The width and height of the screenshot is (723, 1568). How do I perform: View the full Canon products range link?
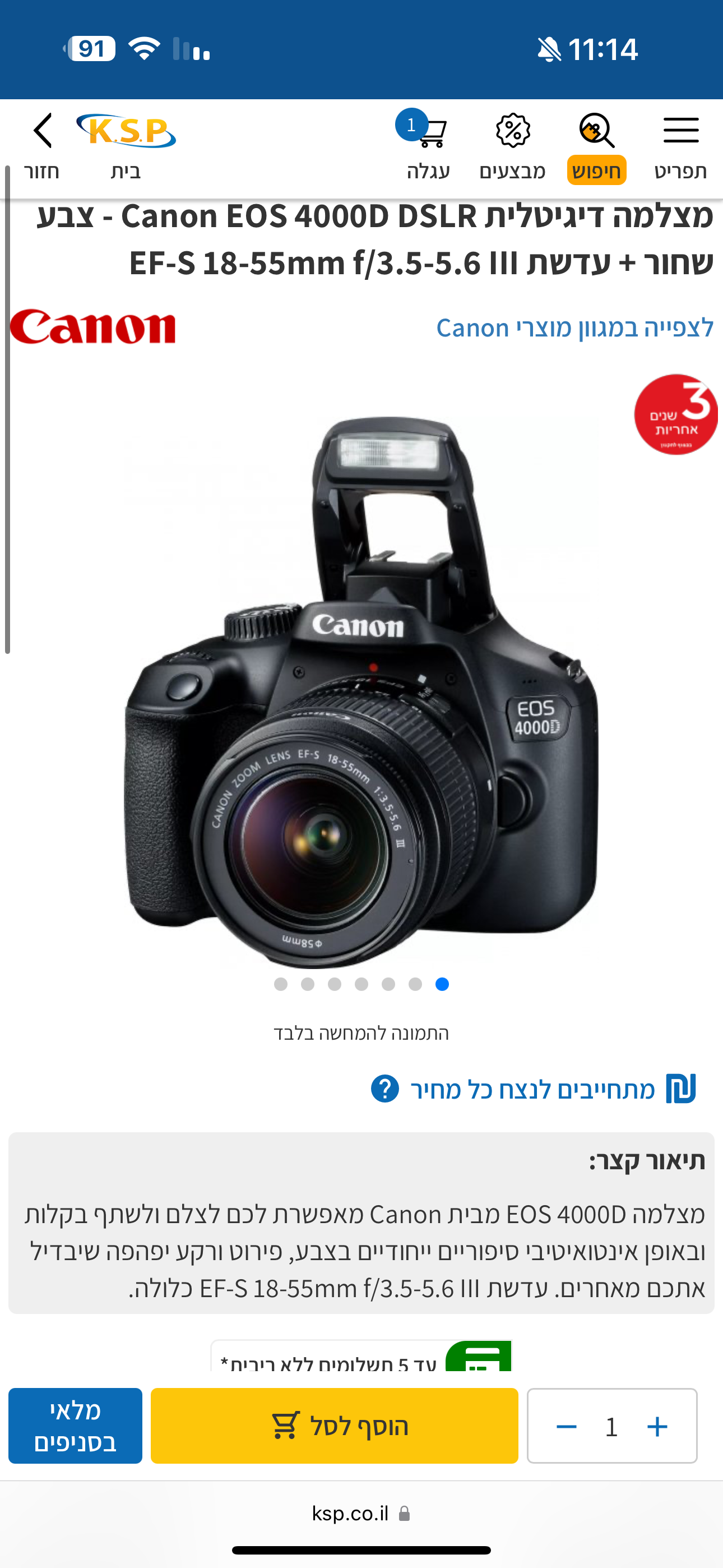[575, 328]
